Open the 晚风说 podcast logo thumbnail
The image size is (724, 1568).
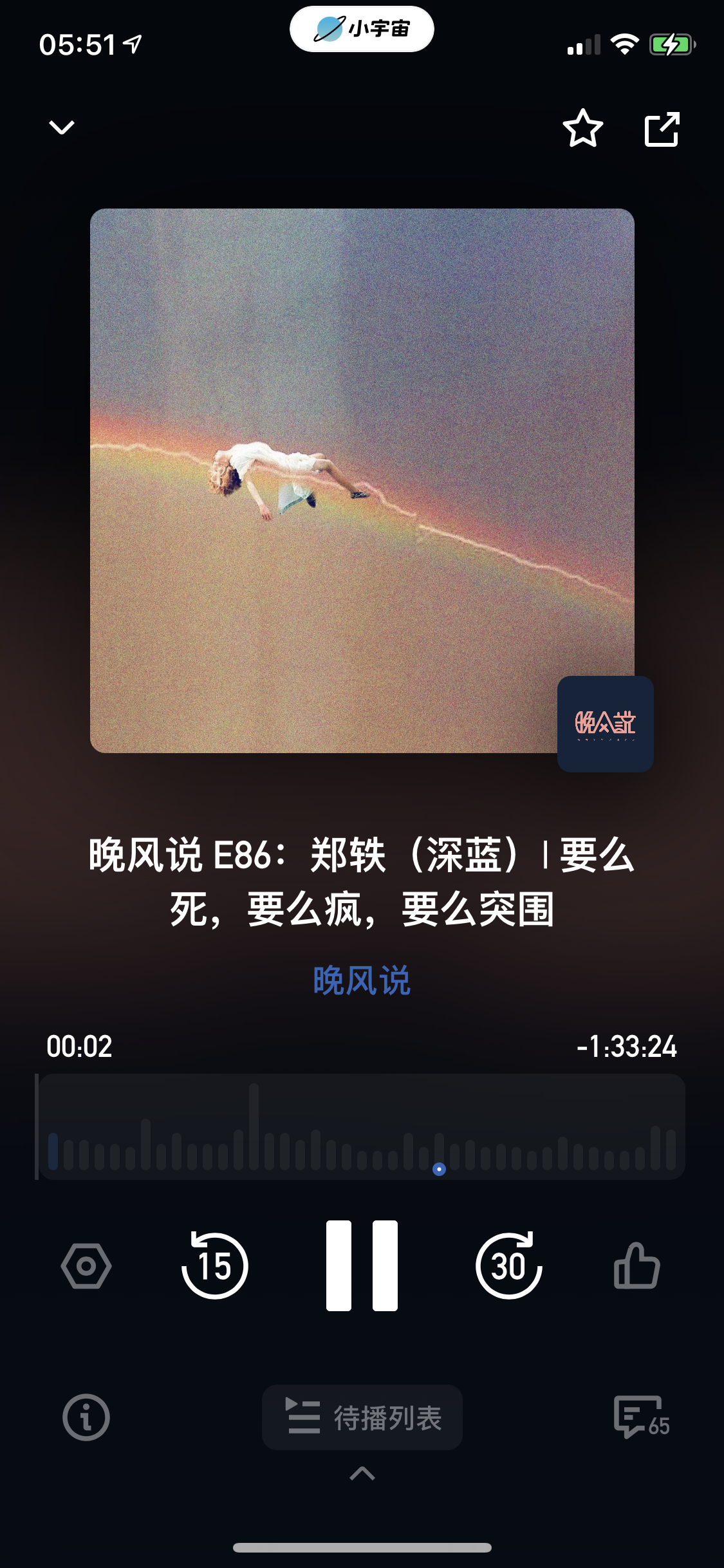tap(605, 723)
